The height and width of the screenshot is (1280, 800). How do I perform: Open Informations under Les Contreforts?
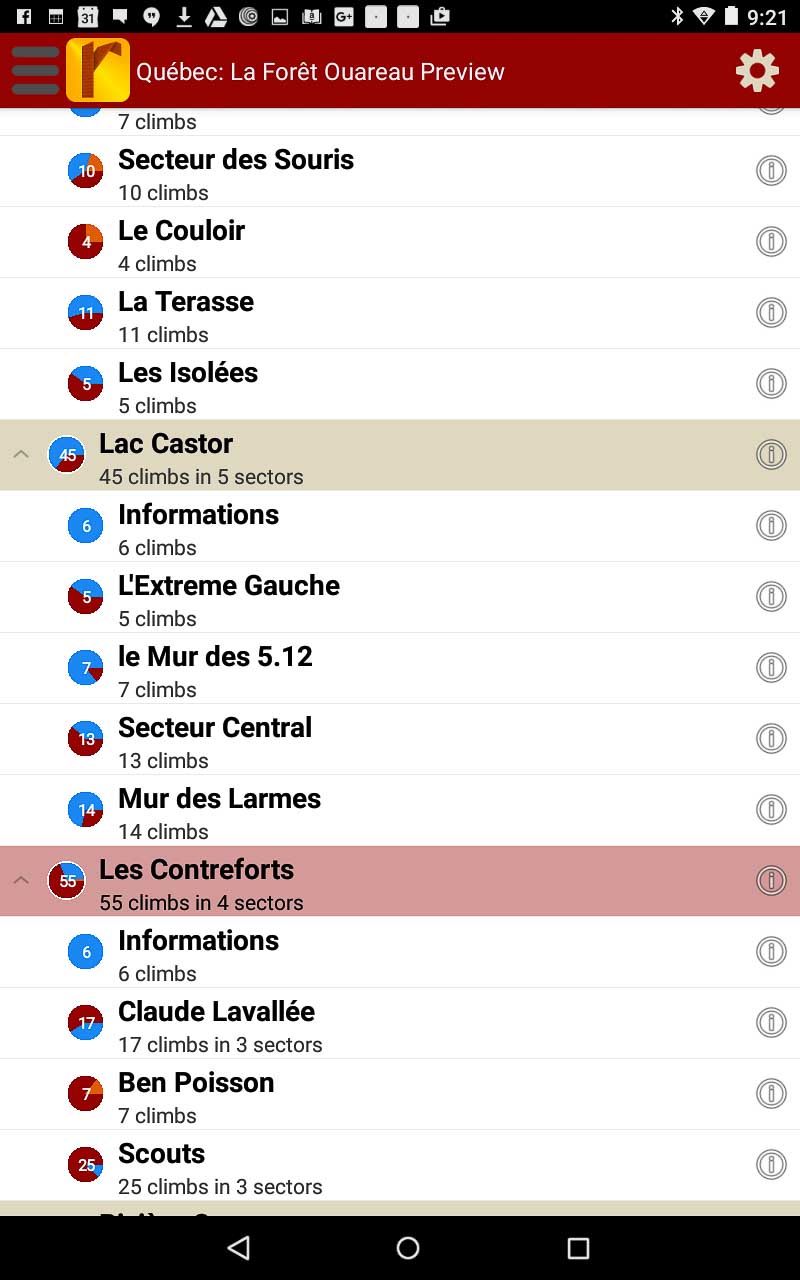click(198, 953)
